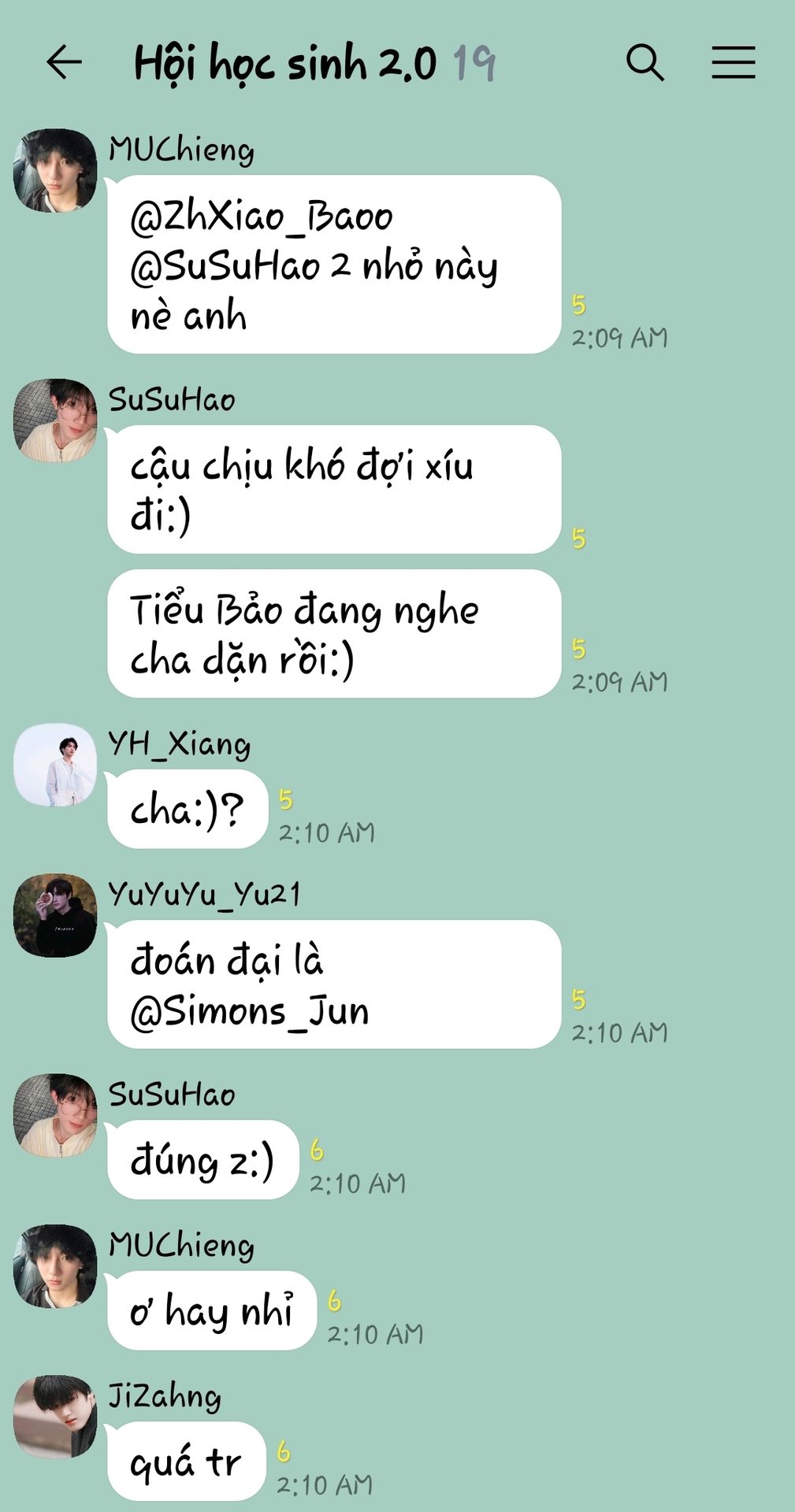Image resolution: width=795 pixels, height=1512 pixels.
Task: Tap SuSuHao's avatar next to "đúng z:)"
Action: click(x=55, y=1115)
